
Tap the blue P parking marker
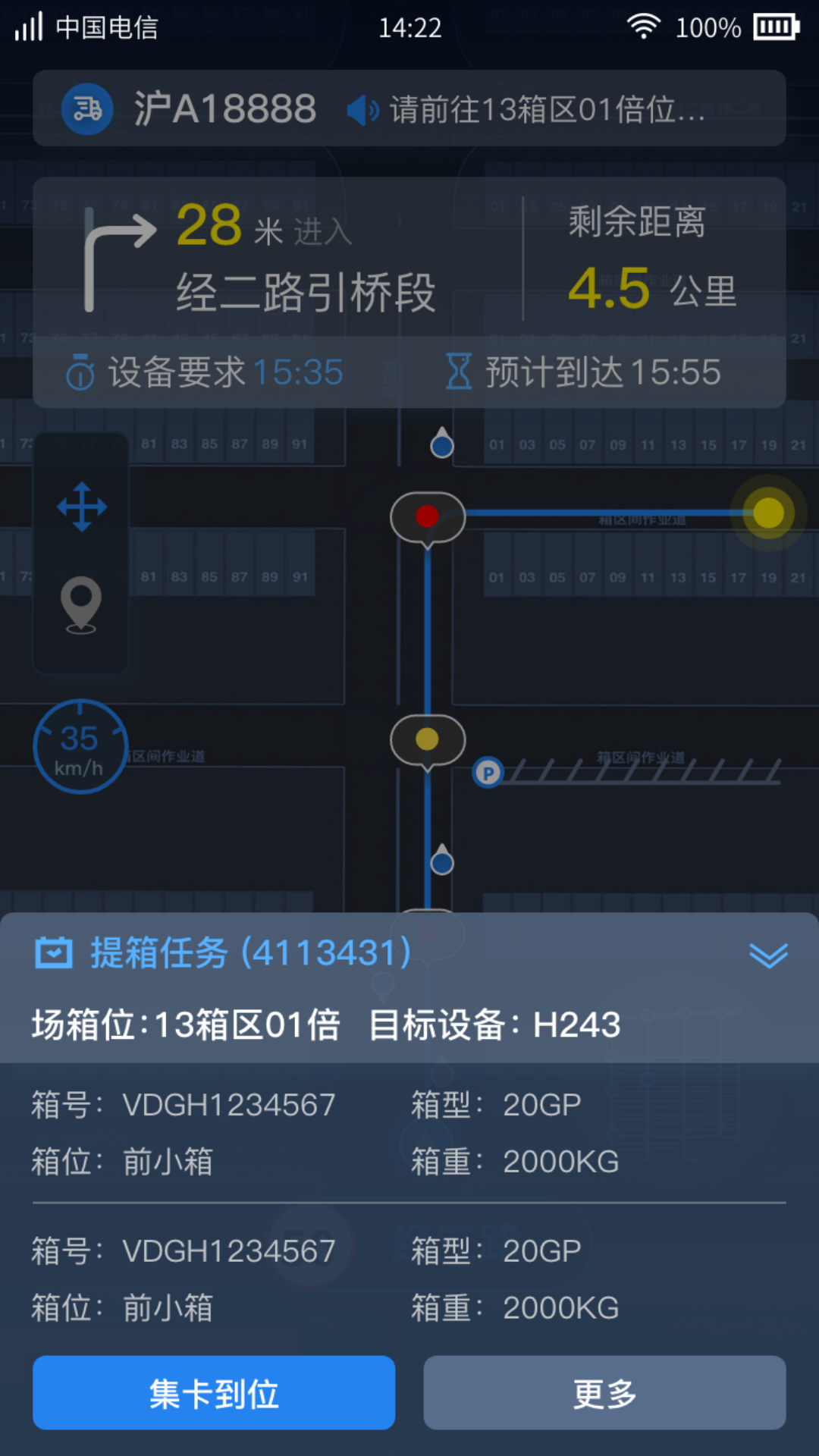[x=488, y=773]
